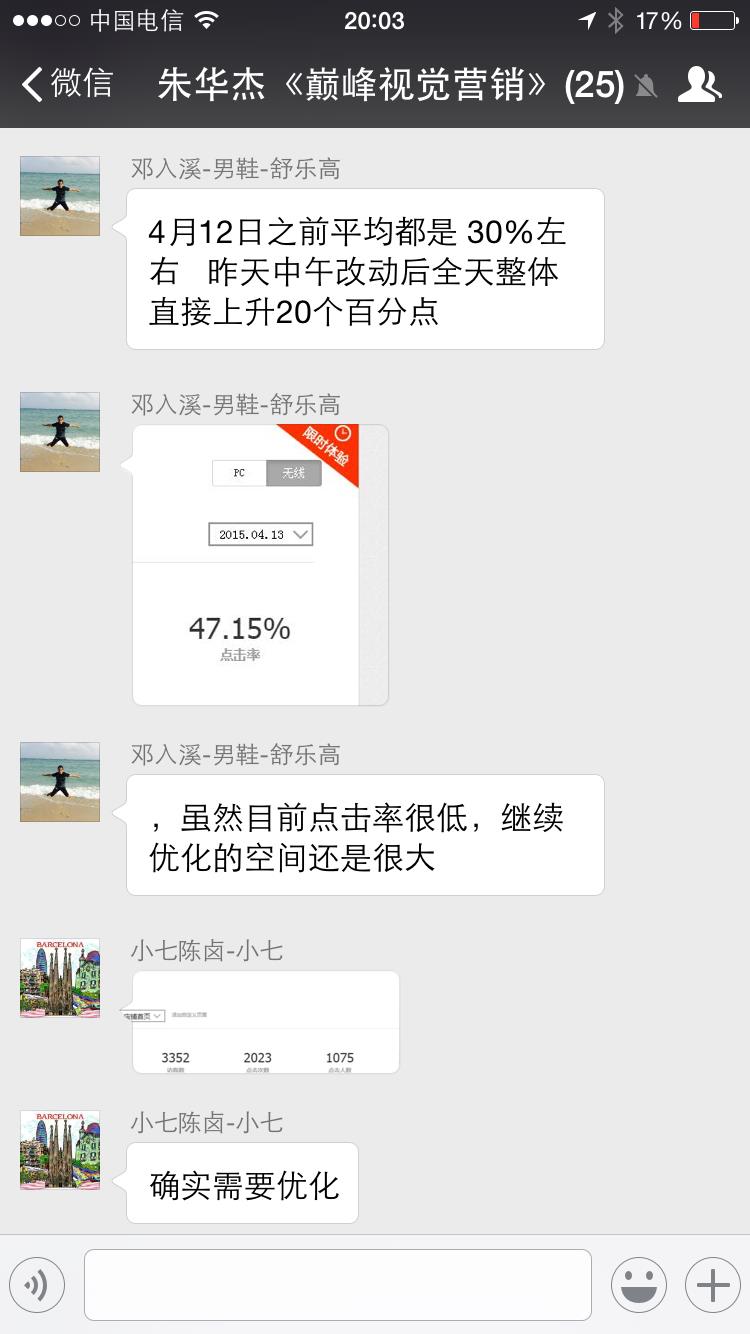The height and width of the screenshot is (1334, 750).
Task: Open the 2015.04.13 date dropdown
Action: click(259, 534)
